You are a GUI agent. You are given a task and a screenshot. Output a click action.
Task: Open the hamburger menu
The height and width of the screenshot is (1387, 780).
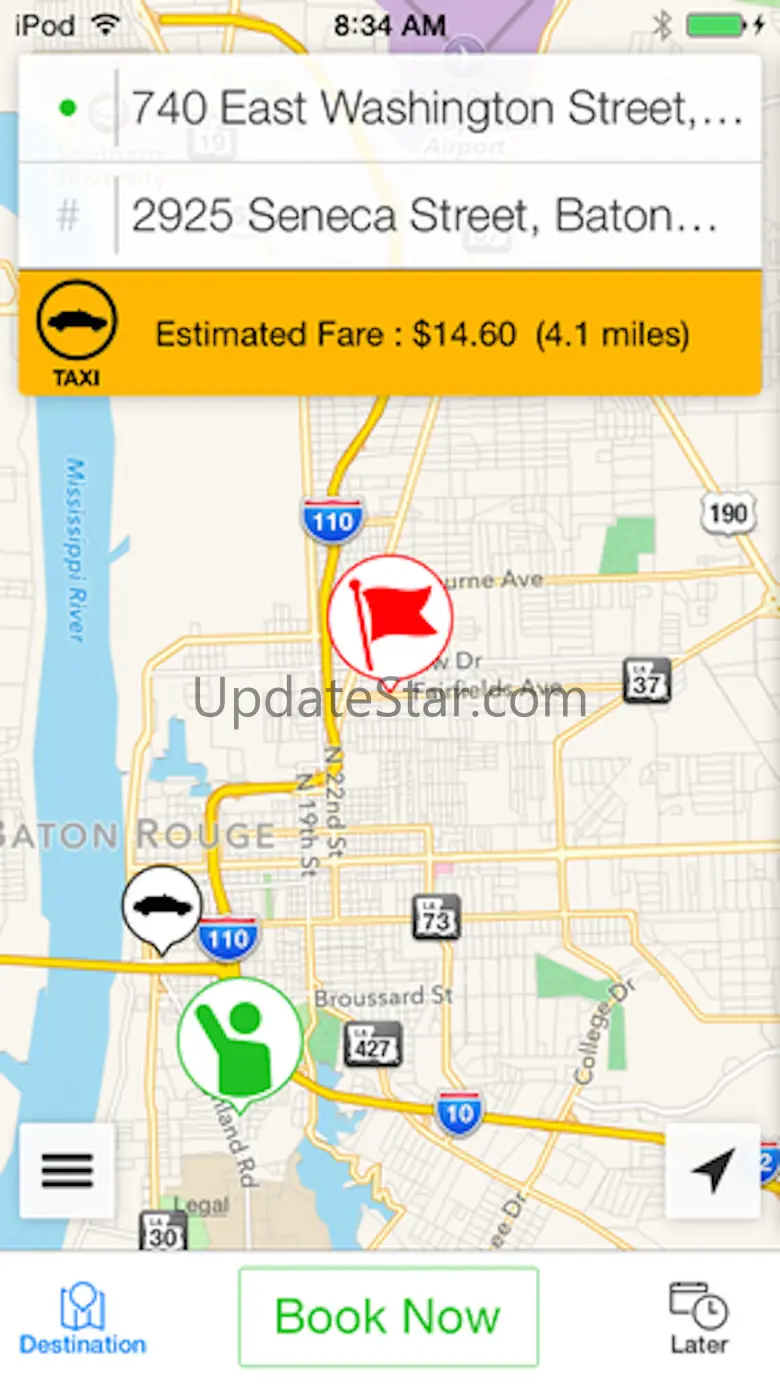click(68, 1170)
